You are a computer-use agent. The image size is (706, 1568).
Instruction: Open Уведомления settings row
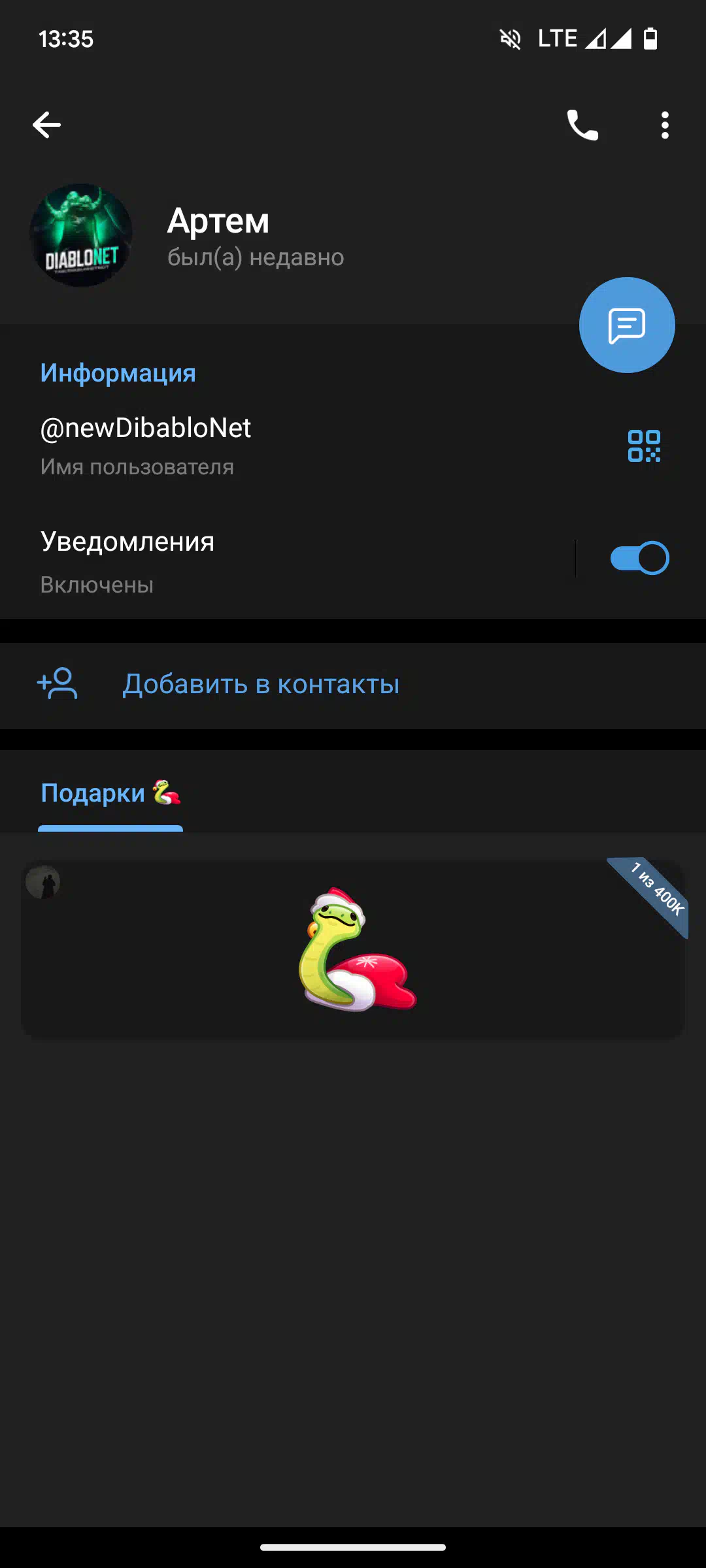288,562
